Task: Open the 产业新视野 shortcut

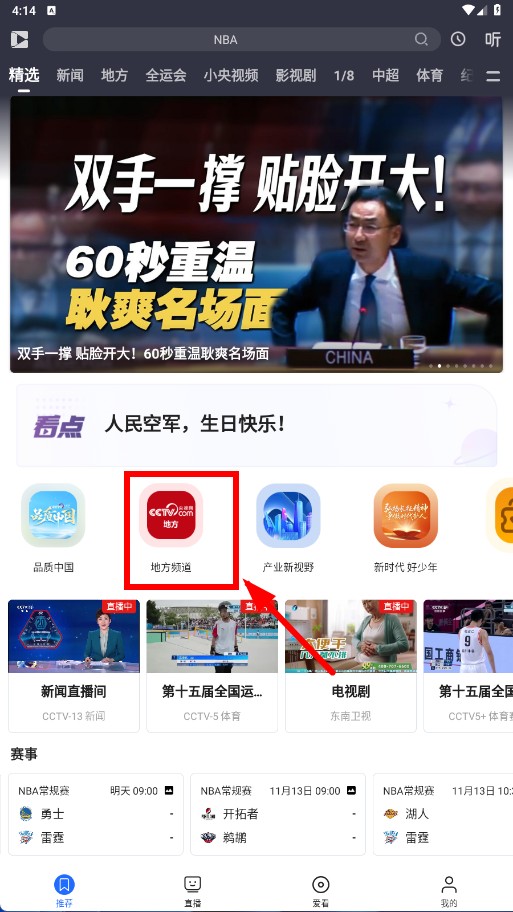Action: tap(288, 526)
